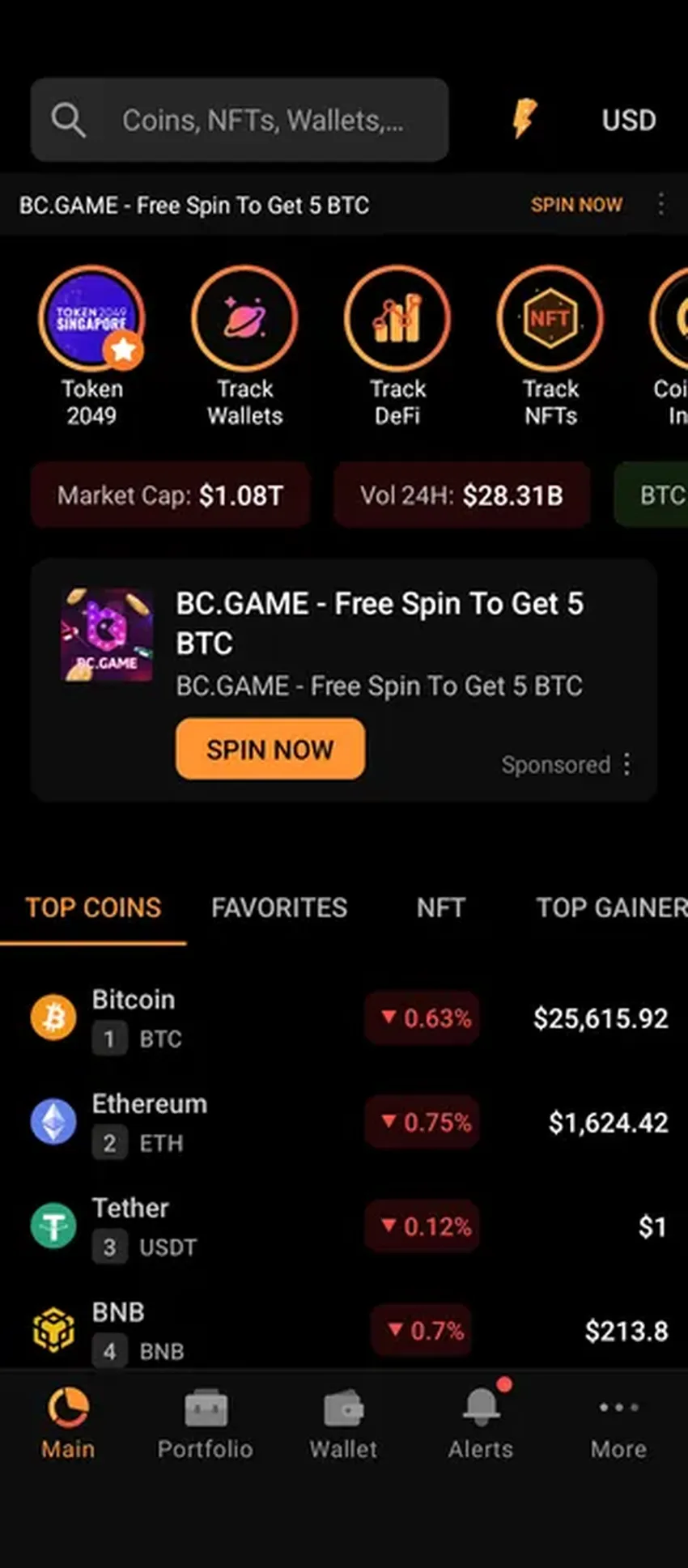This screenshot has width=688, height=1568.
Task: Open Track NFTs
Action: [x=550, y=319]
